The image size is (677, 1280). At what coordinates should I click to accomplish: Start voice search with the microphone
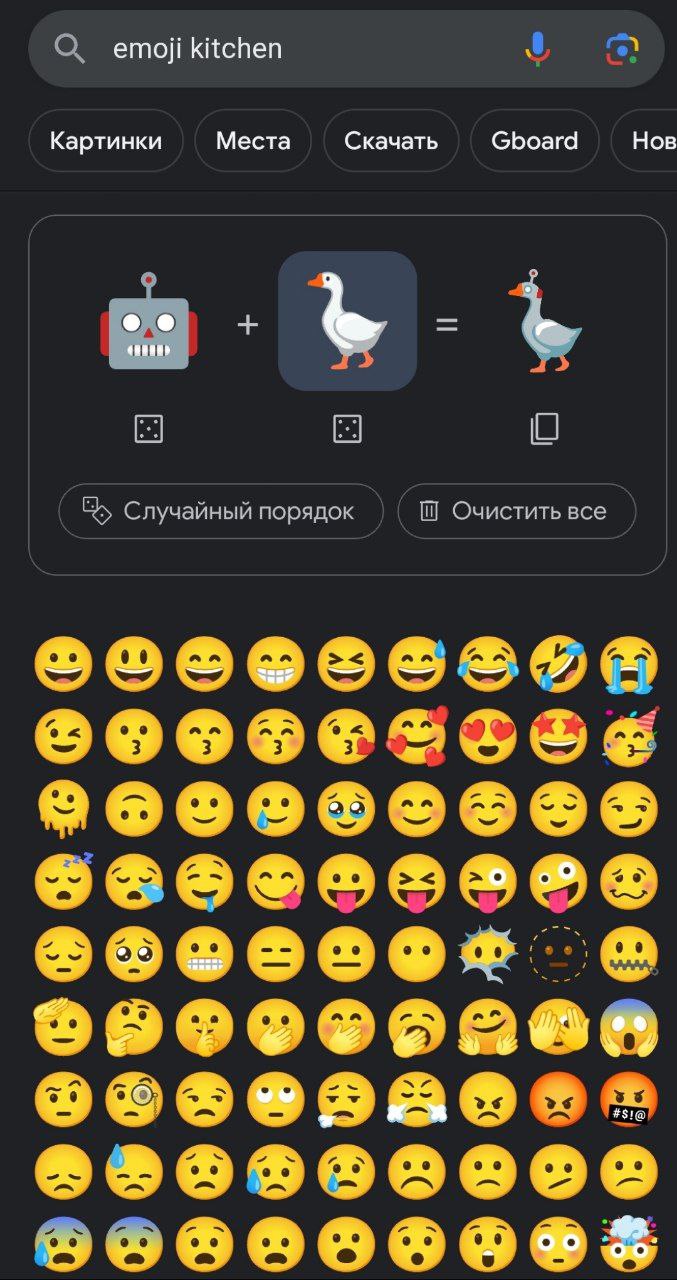pyautogui.click(x=537, y=48)
